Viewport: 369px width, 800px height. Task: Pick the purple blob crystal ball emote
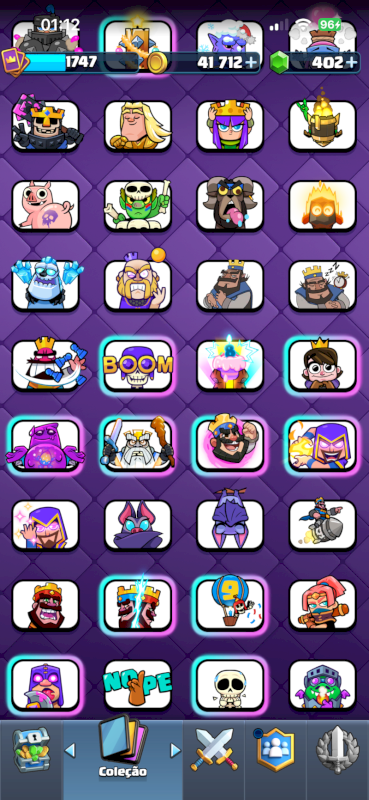pos(45,445)
